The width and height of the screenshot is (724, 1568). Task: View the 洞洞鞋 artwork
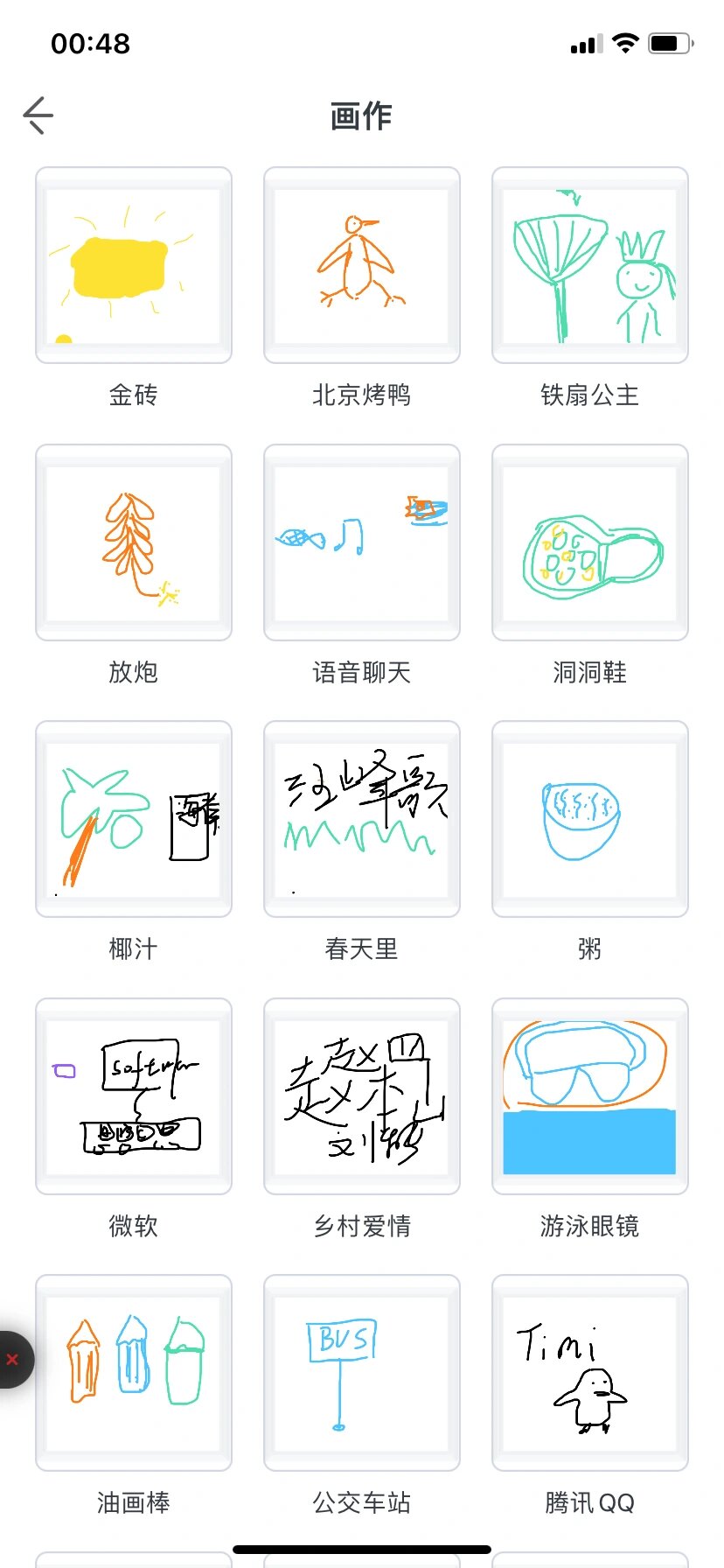(x=590, y=542)
